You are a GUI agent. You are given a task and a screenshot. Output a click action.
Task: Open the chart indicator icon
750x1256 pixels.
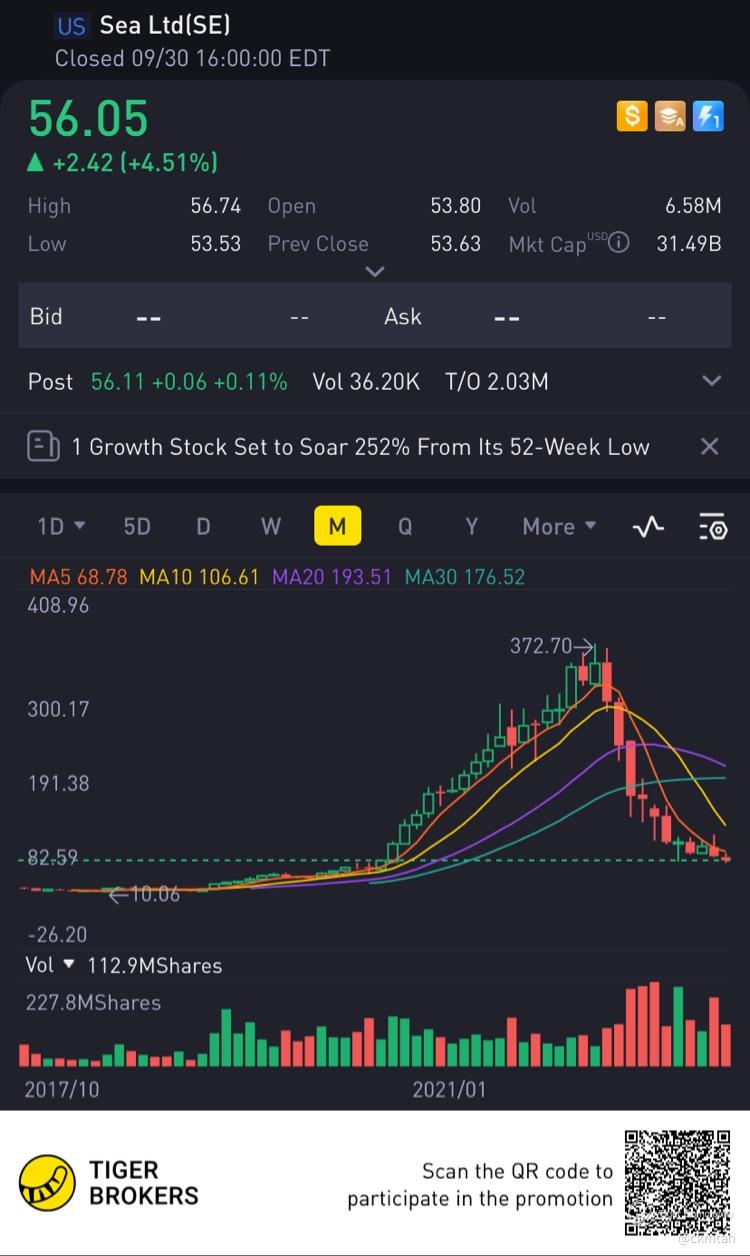[648, 526]
